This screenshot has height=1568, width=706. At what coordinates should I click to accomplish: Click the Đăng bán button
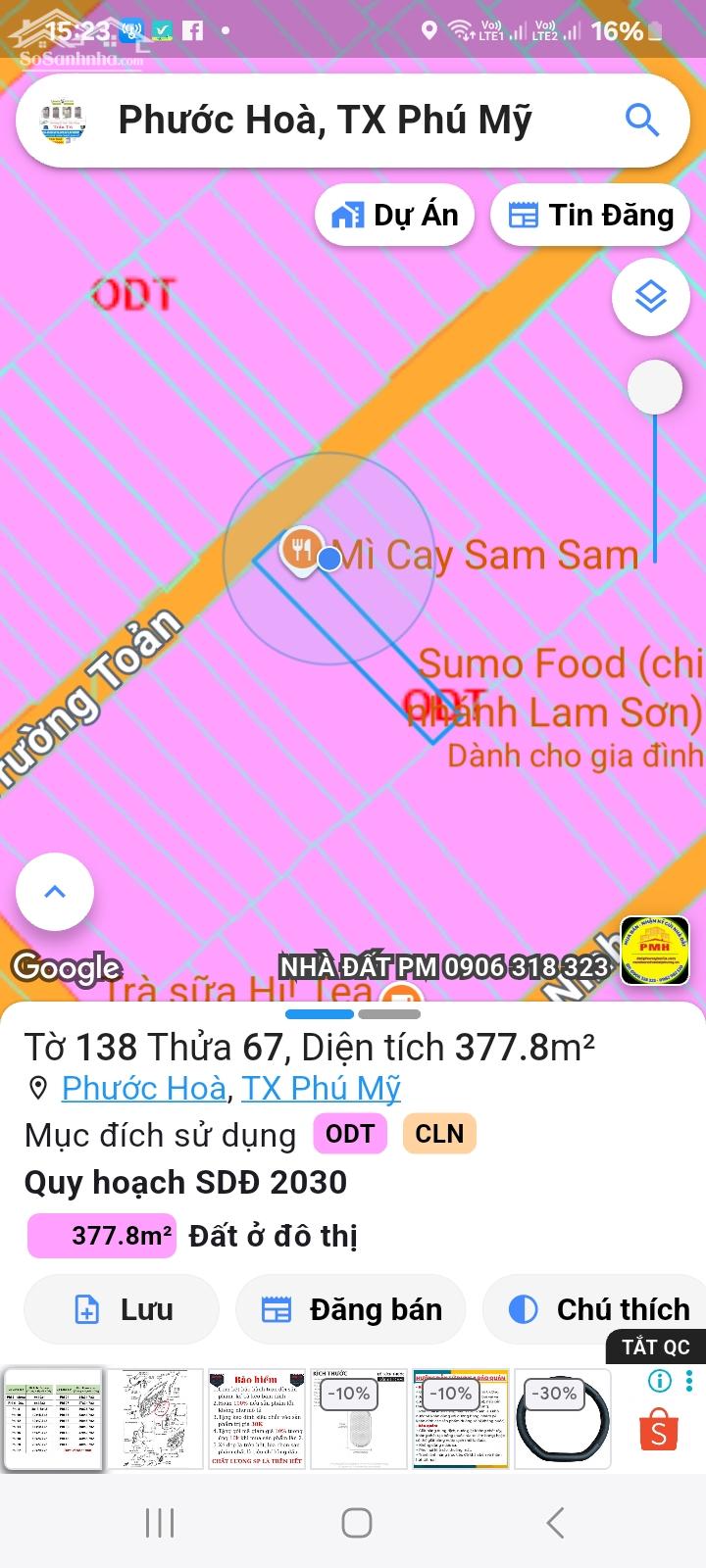(x=350, y=1309)
